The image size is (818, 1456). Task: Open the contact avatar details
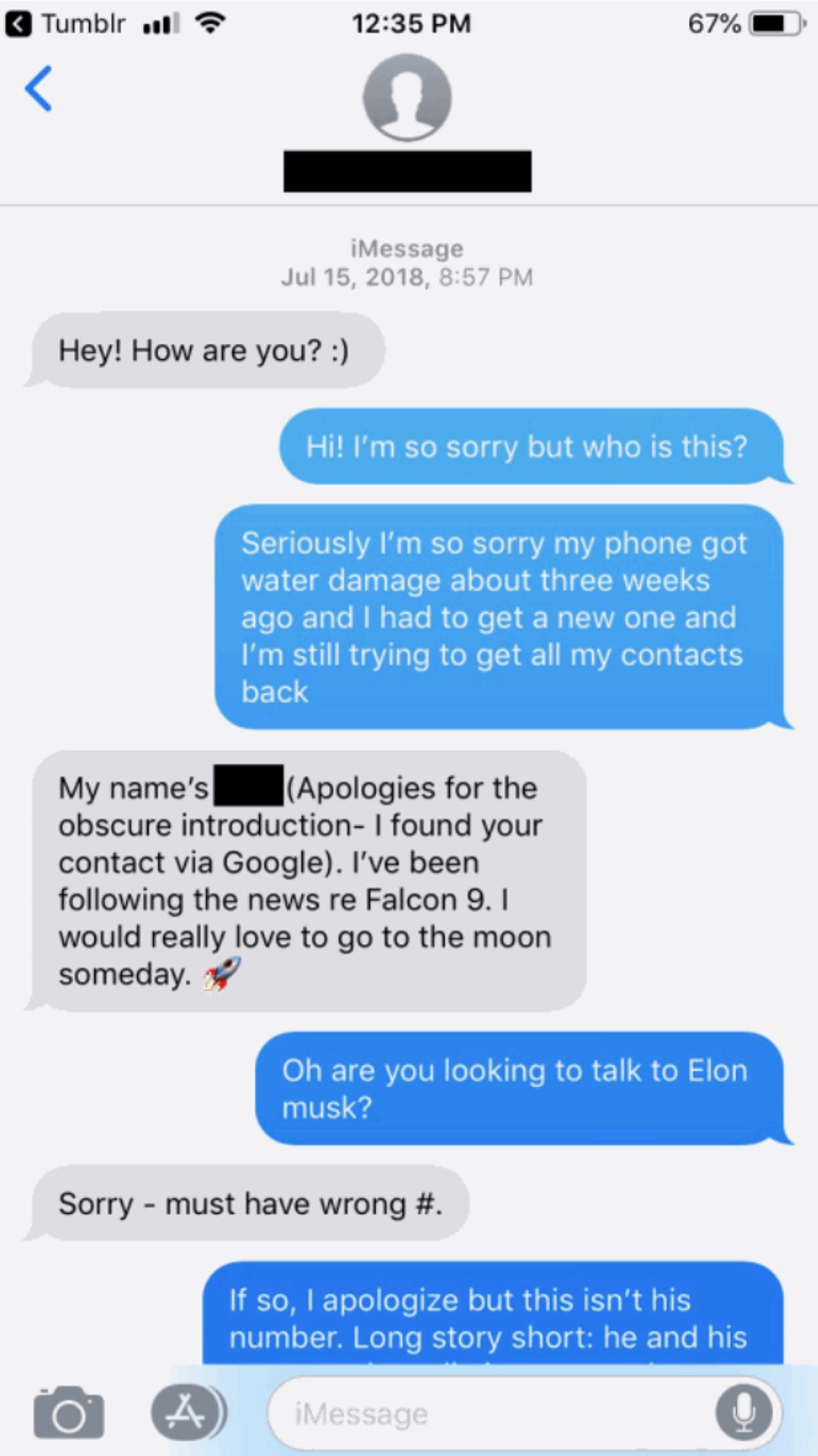point(407,97)
